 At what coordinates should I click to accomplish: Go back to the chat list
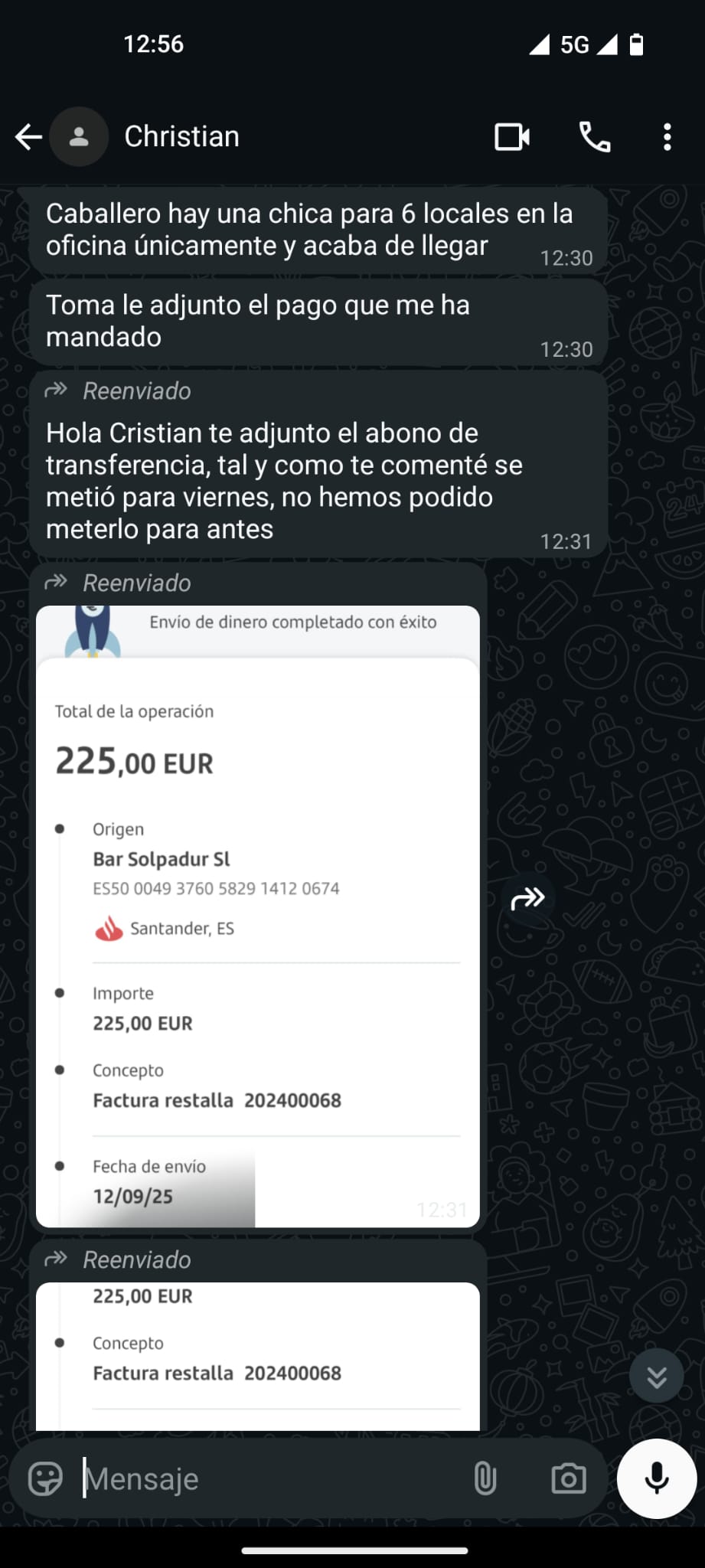point(28,137)
